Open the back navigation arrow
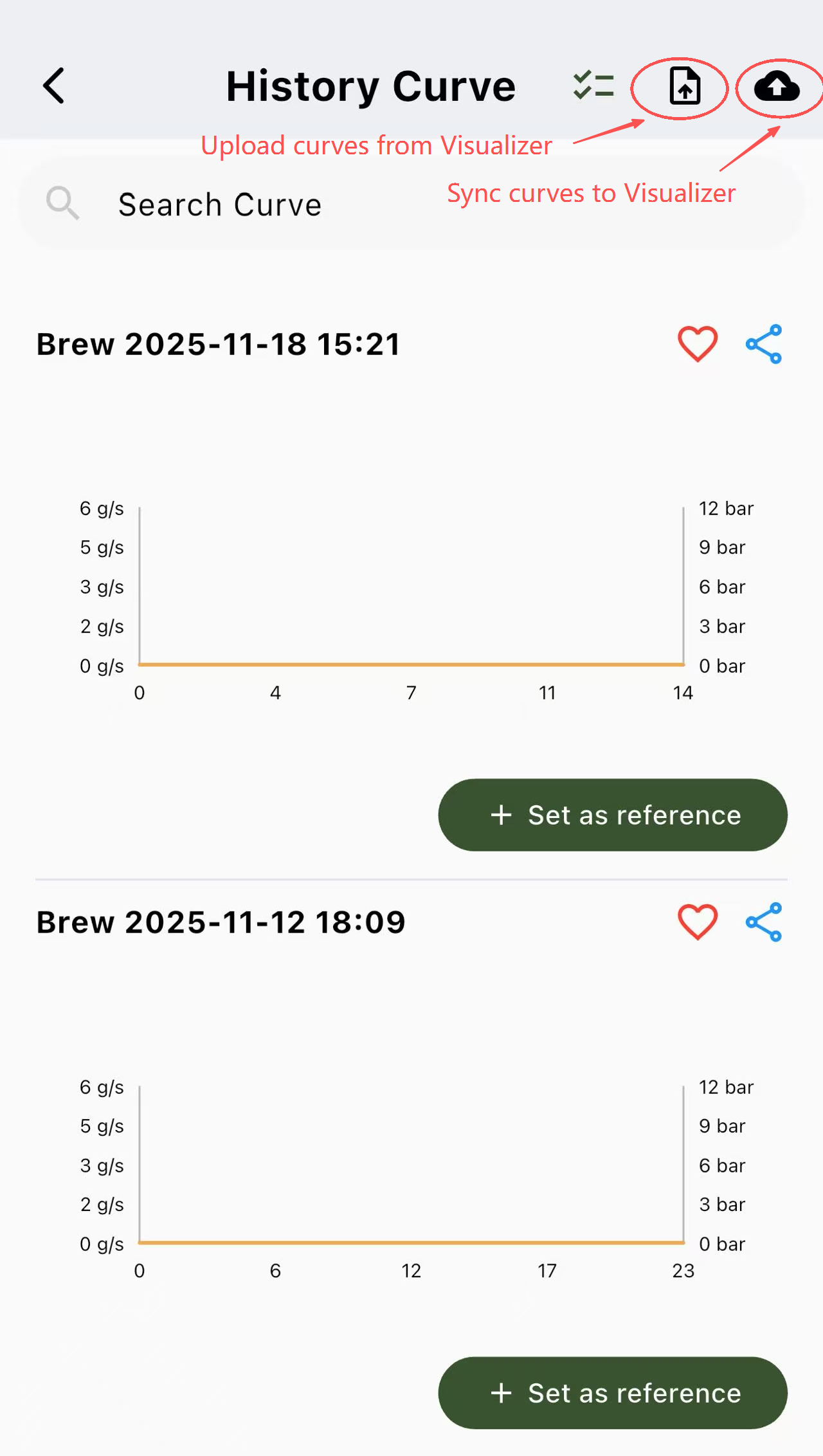Image resolution: width=823 pixels, height=1456 pixels. tap(53, 86)
